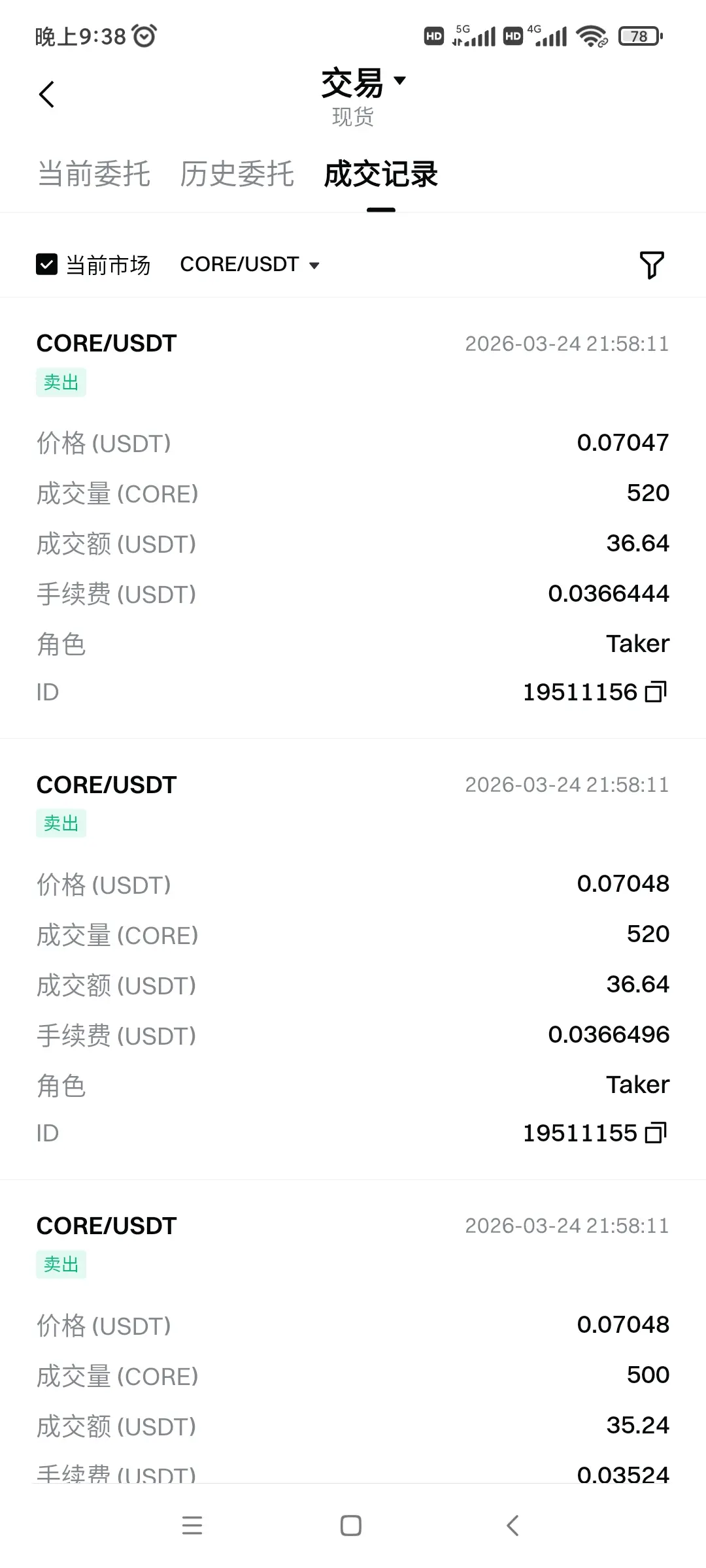The height and width of the screenshot is (1568, 706).
Task: Uncheck the 当前市场 checkbox
Action: coord(47,265)
